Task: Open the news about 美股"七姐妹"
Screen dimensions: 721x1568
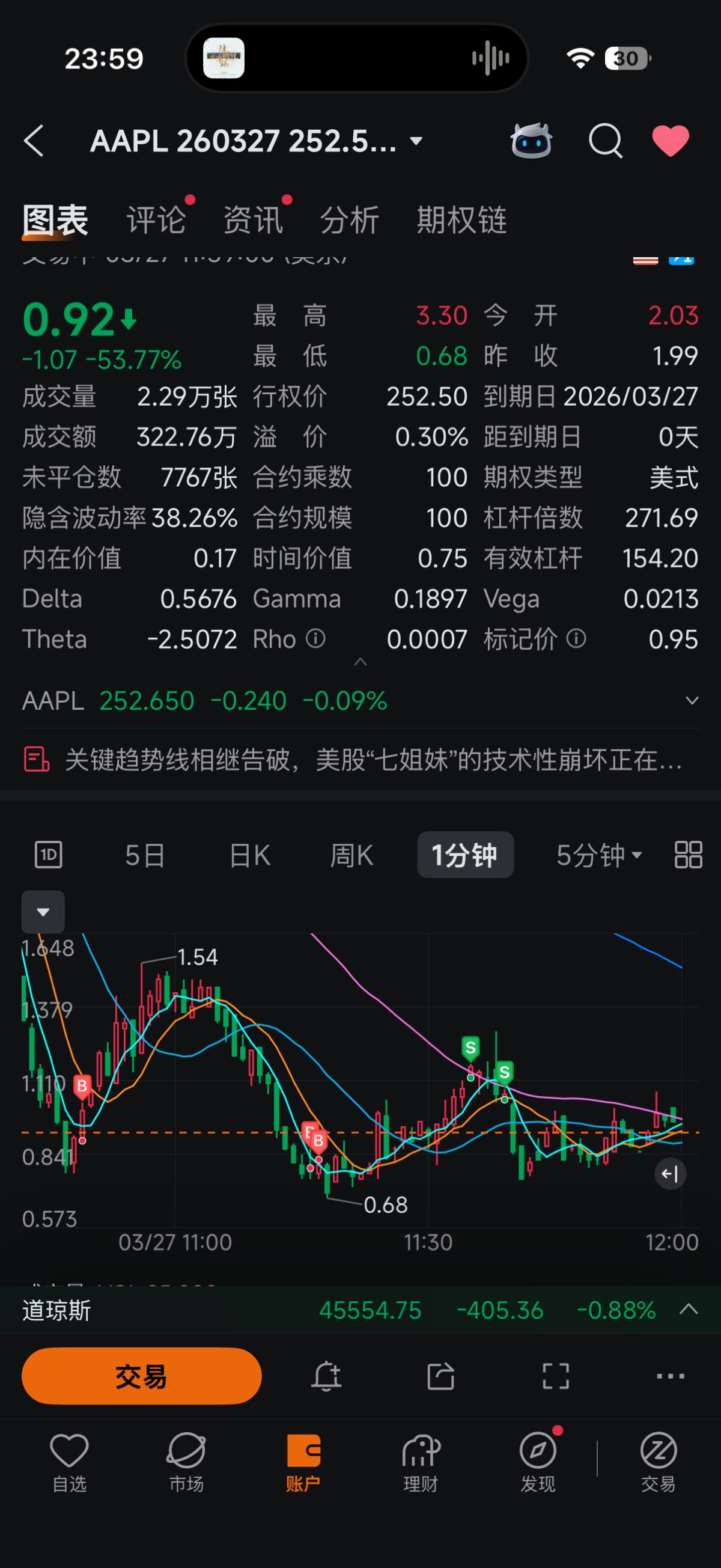Action: coord(373,760)
